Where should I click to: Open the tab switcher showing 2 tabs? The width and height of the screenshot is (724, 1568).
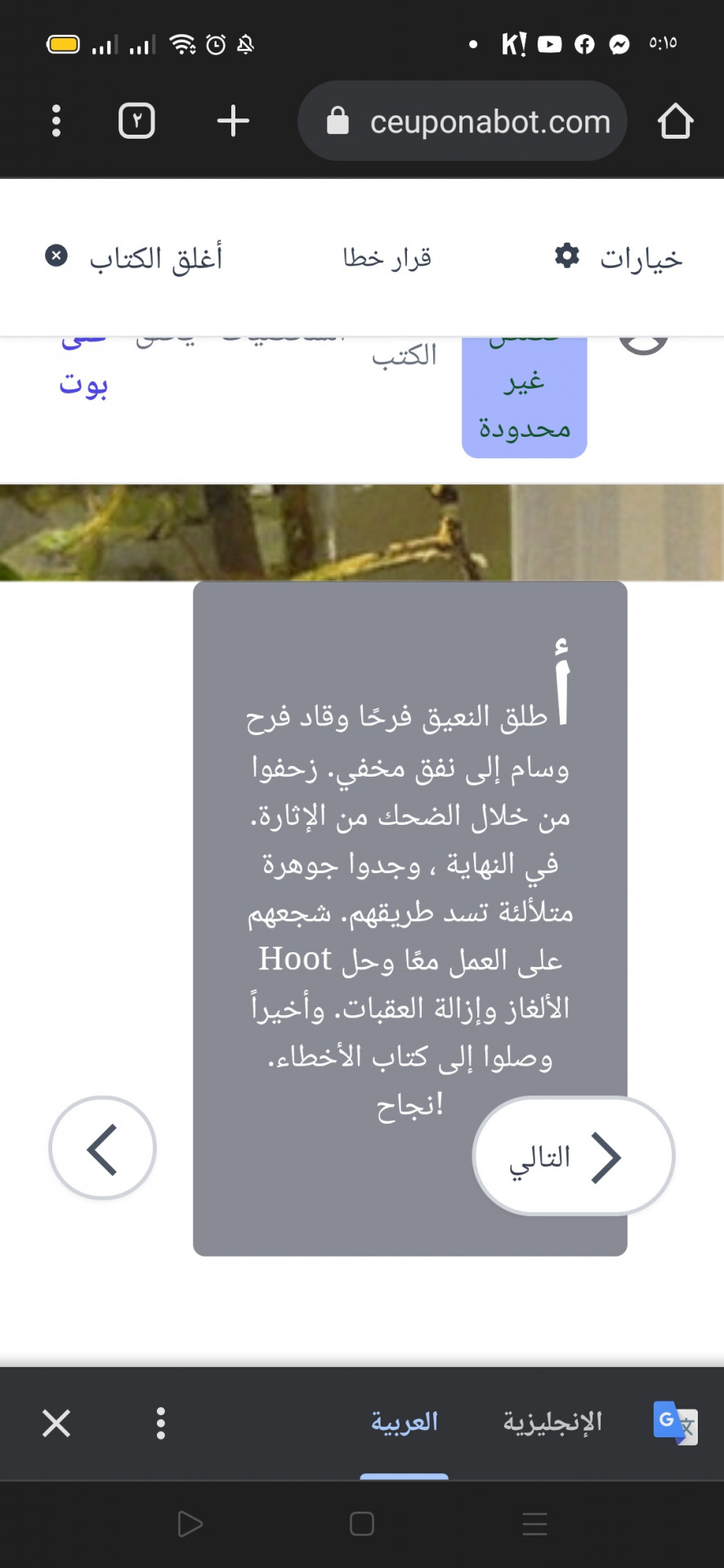[x=136, y=121]
